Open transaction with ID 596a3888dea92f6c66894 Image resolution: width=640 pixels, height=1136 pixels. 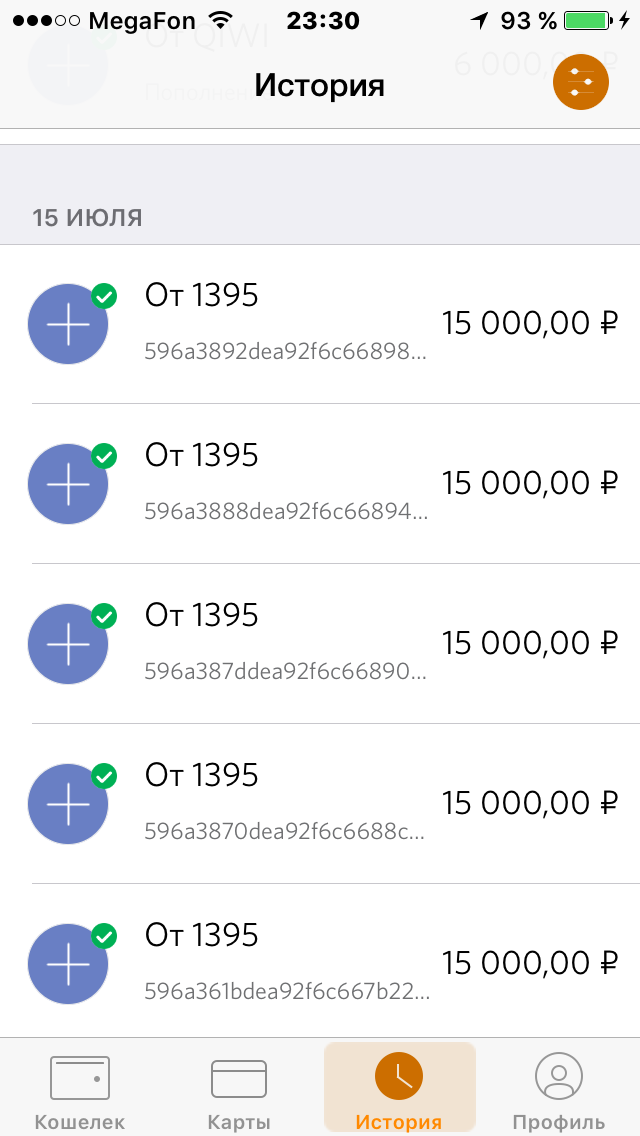pos(320,484)
